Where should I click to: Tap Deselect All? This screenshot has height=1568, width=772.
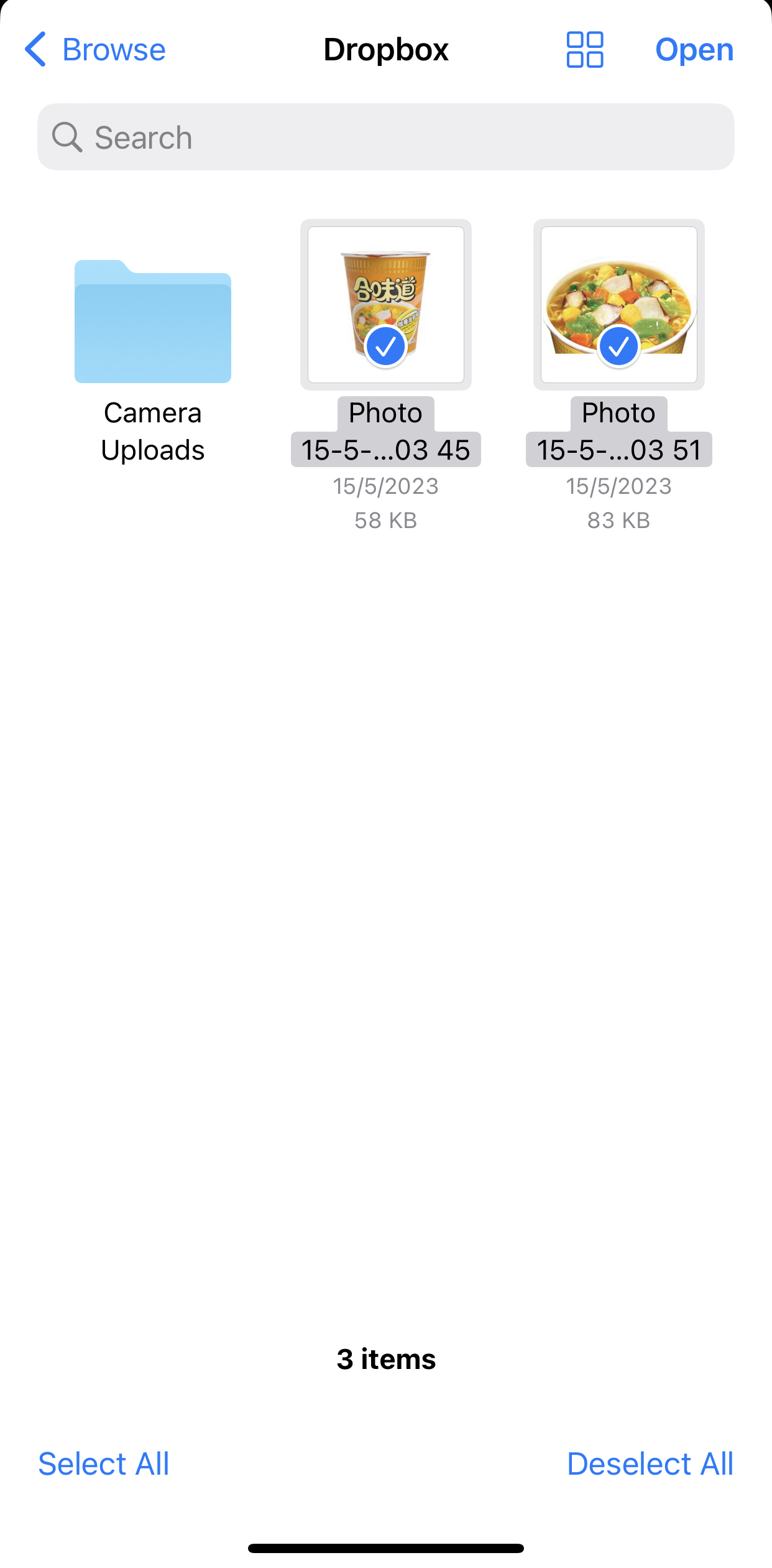650,1464
